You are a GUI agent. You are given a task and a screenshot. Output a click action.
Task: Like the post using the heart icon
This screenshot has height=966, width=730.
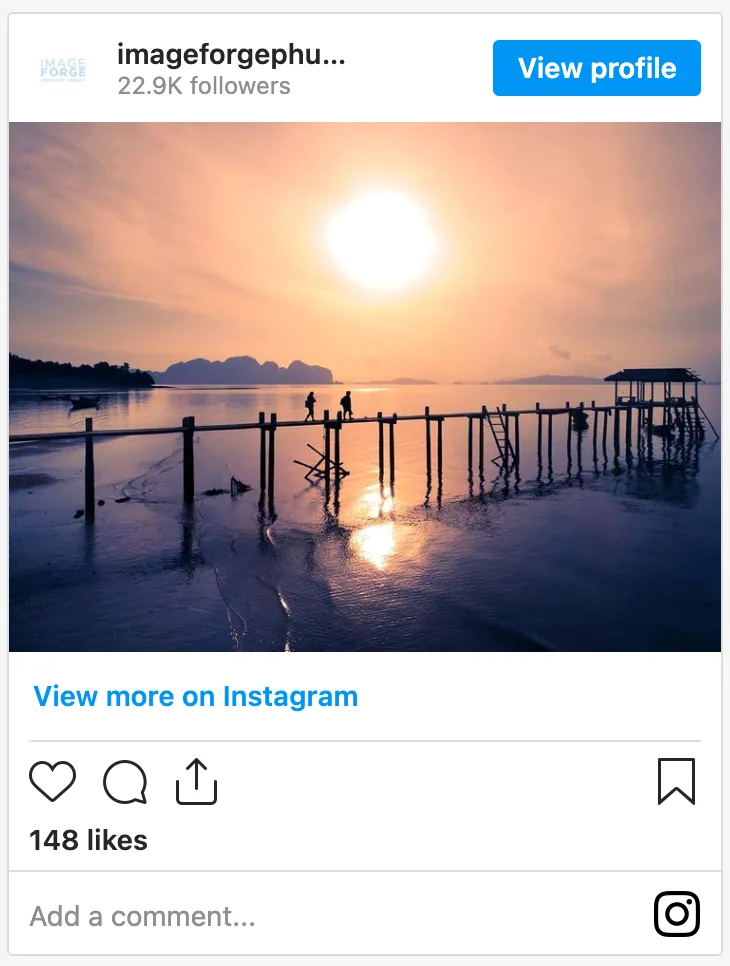(x=52, y=783)
